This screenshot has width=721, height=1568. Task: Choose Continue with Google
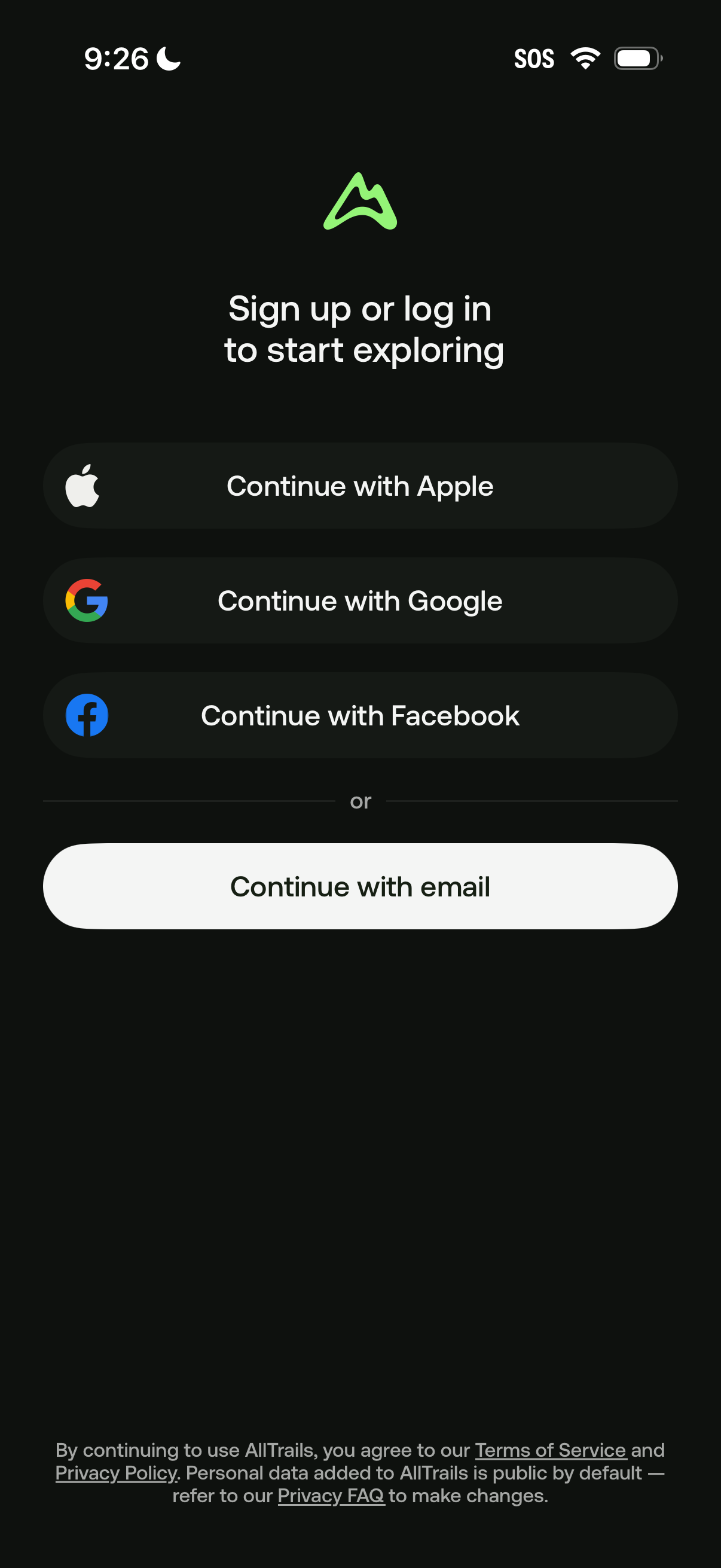(360, 600)
